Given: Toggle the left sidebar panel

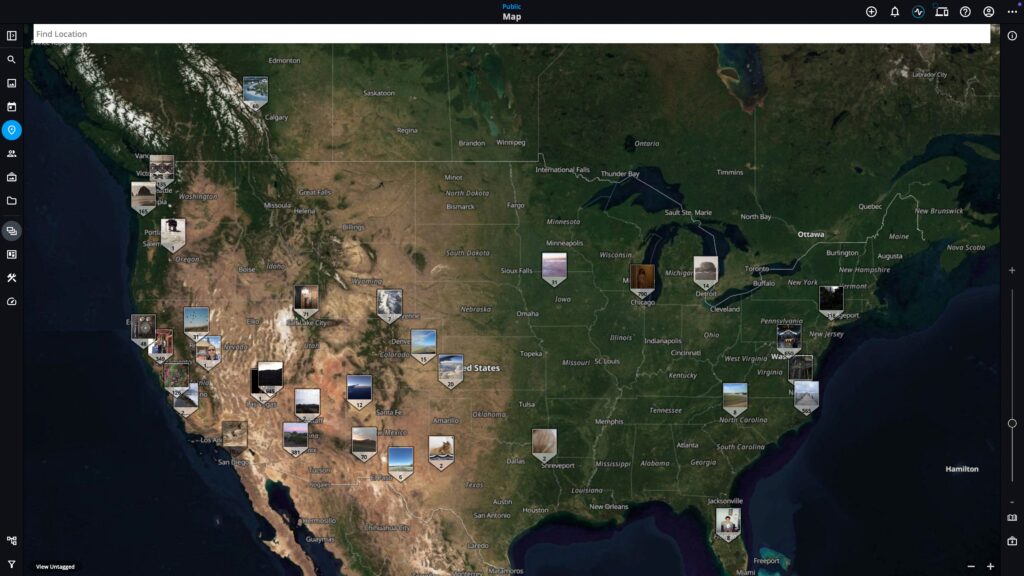Looking at the screenshot, I should pos(12,36).
